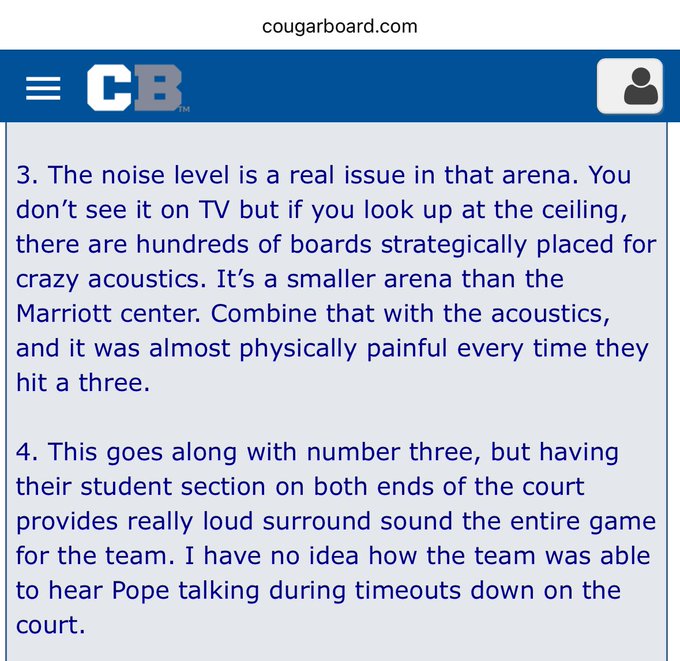Tap the cougarboard.com address bar
The image size is (680, 661).
point(340,25)
